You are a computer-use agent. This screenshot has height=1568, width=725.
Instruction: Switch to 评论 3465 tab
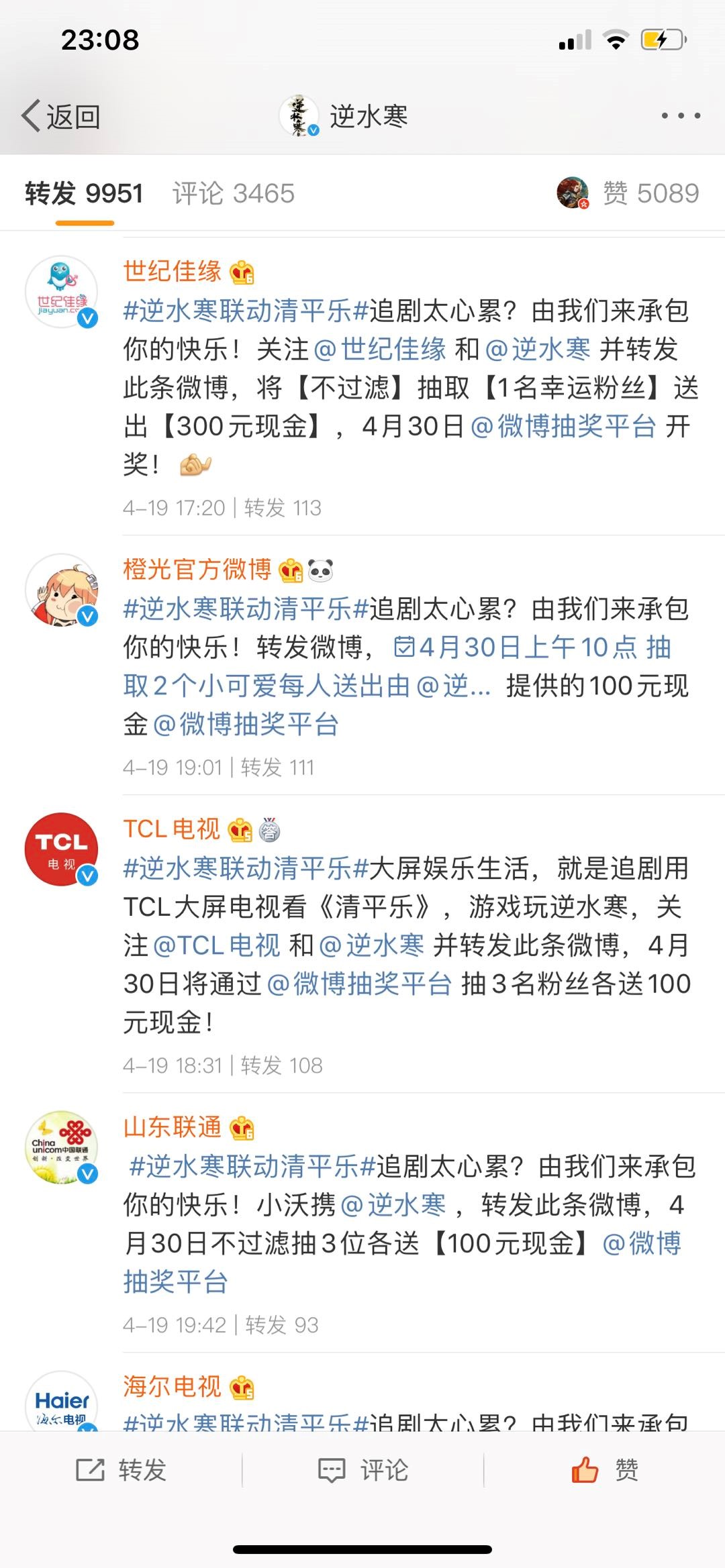pyautogui.click(x=233, y=194)
